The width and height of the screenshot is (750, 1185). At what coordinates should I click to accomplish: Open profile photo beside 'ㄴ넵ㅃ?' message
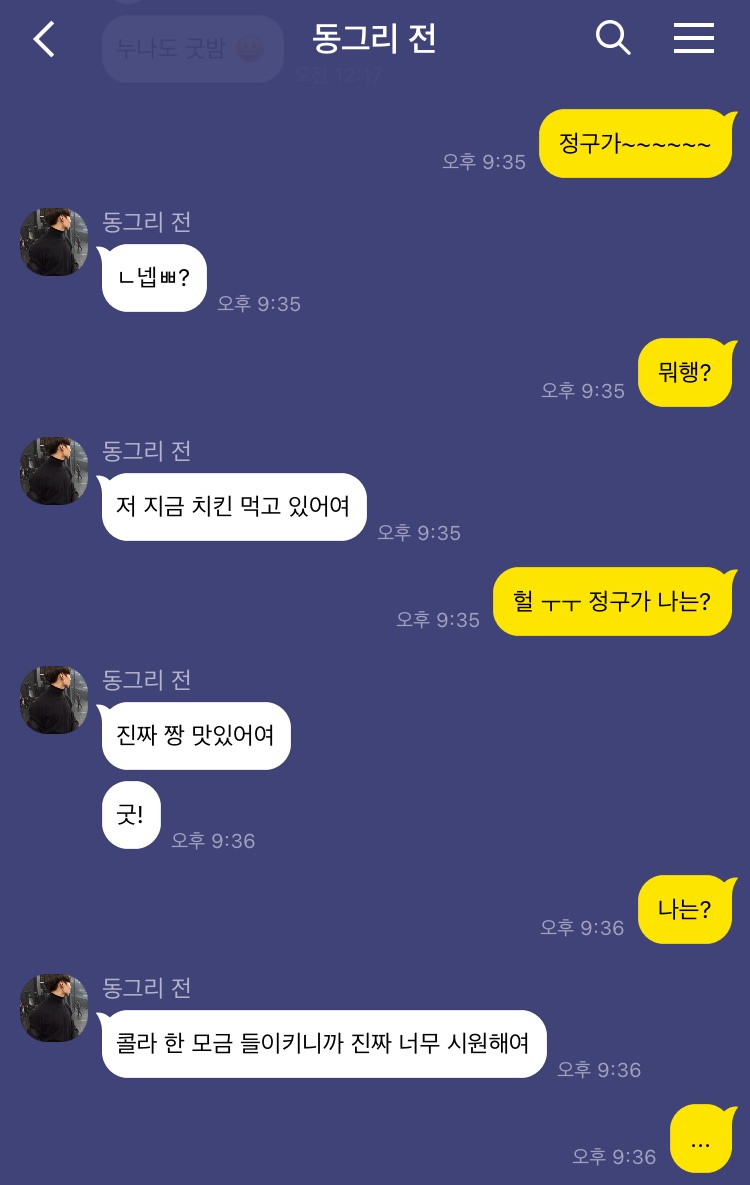[54, 242]
